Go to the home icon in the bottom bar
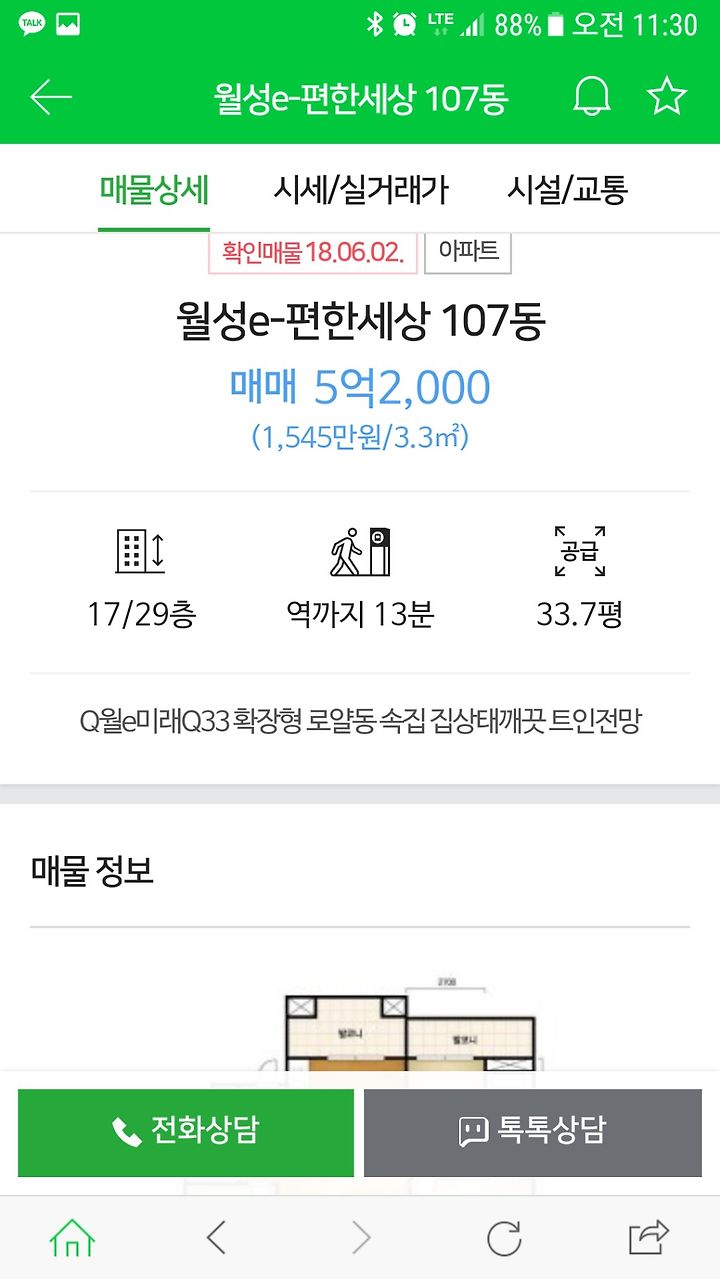The image size is (720, 1279). tap(72, 1239)
